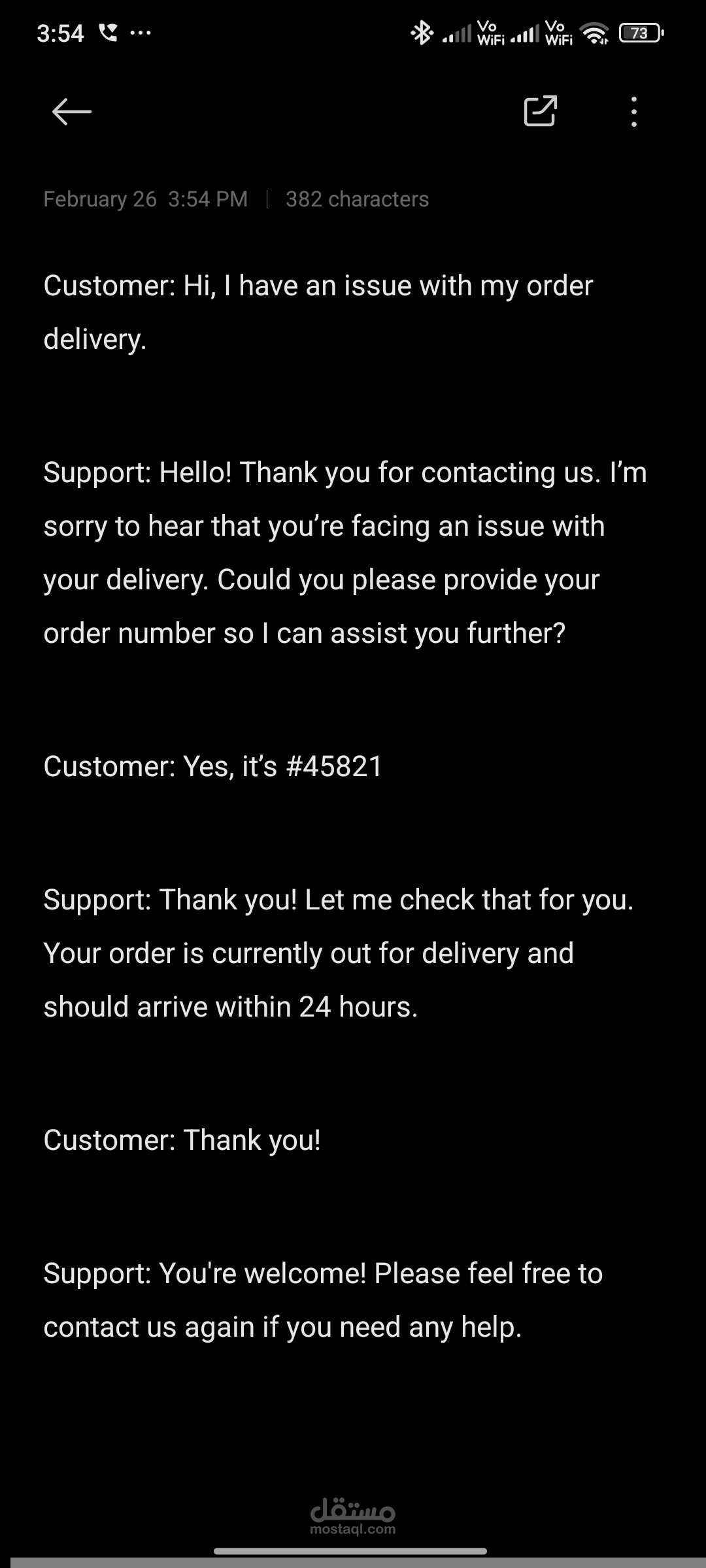
Task: Tap the Support greeting paragraph
Action: (x=345, y=552)
